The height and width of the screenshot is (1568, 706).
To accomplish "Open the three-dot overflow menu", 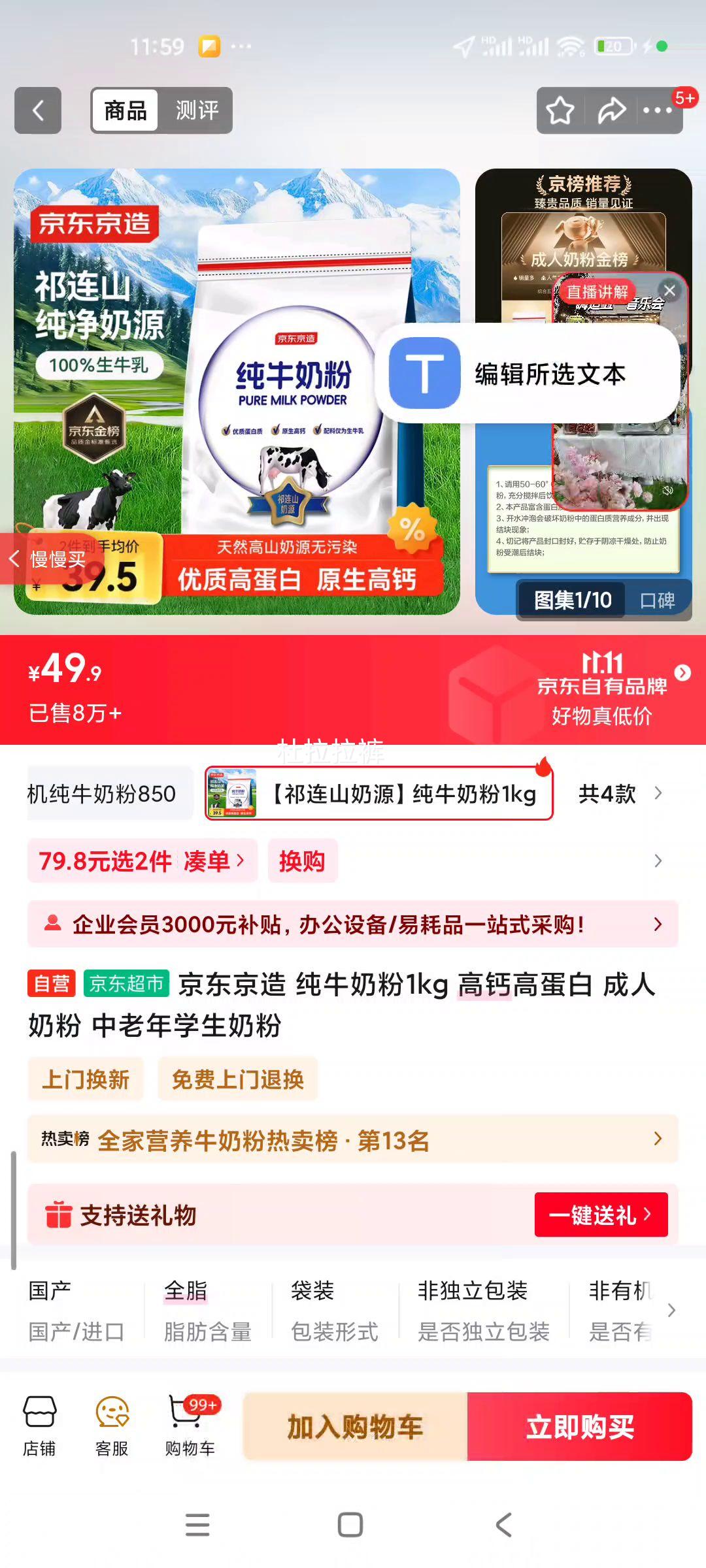I will pos(657,110).
